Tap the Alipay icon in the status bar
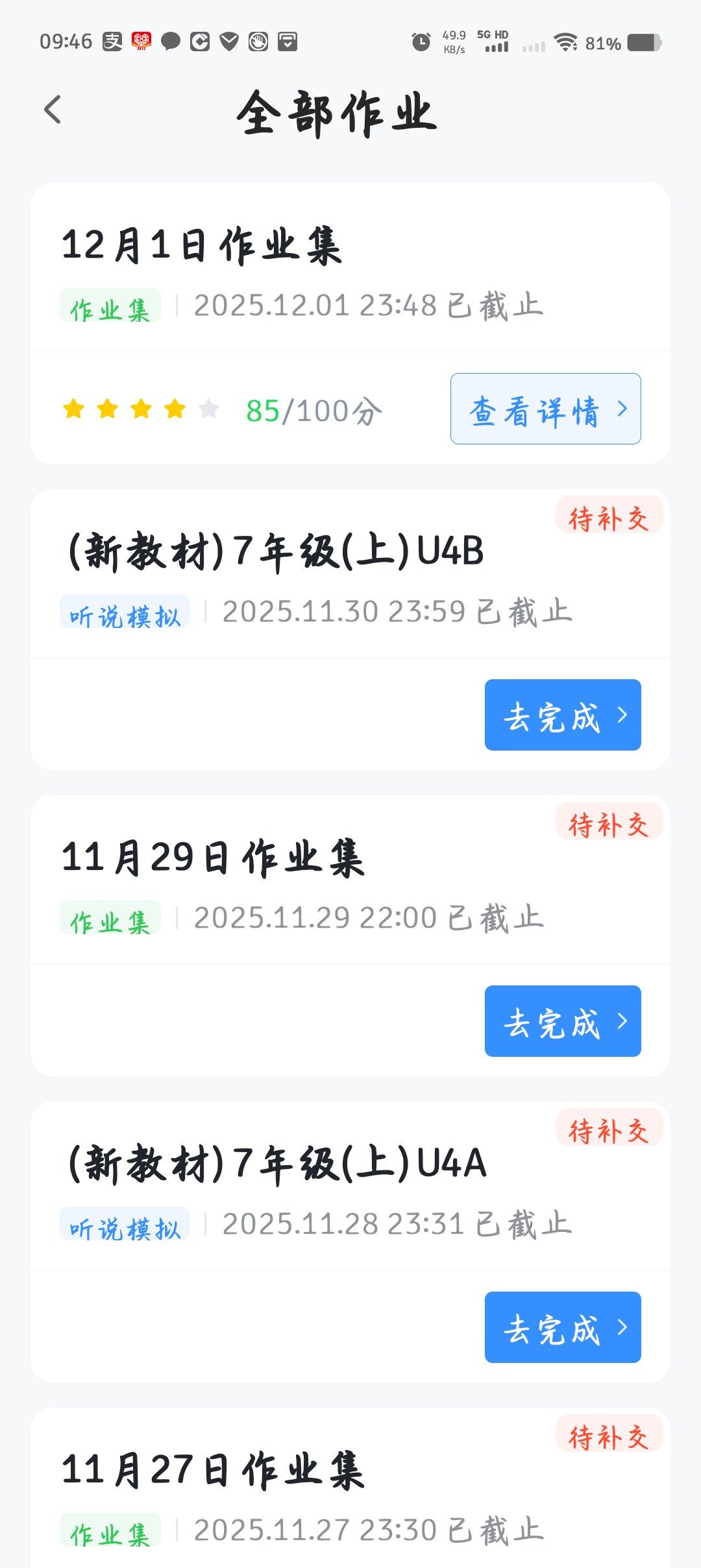This screenshot has height=1568, width=701. click(x=112, y=42)
